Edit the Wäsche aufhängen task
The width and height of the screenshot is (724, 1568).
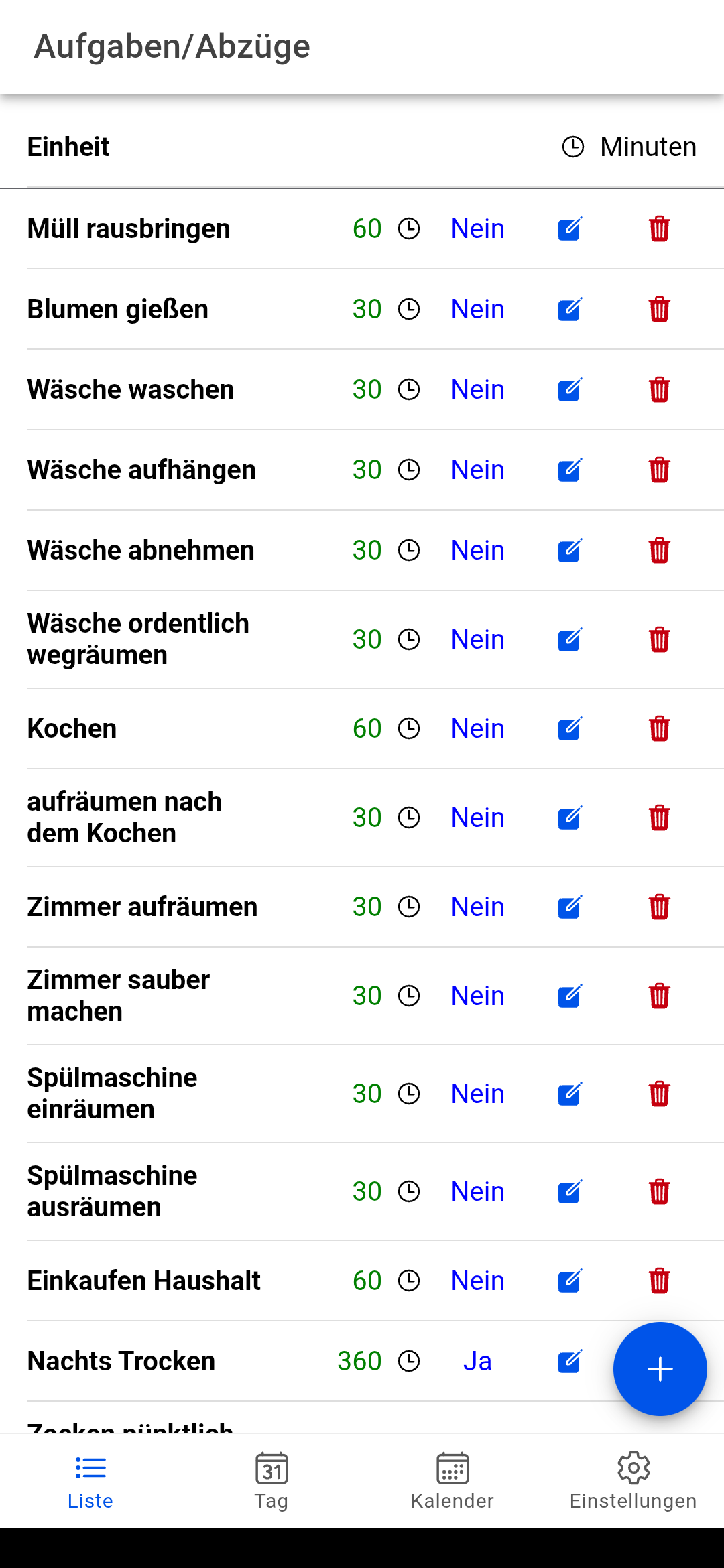point(570,470)
